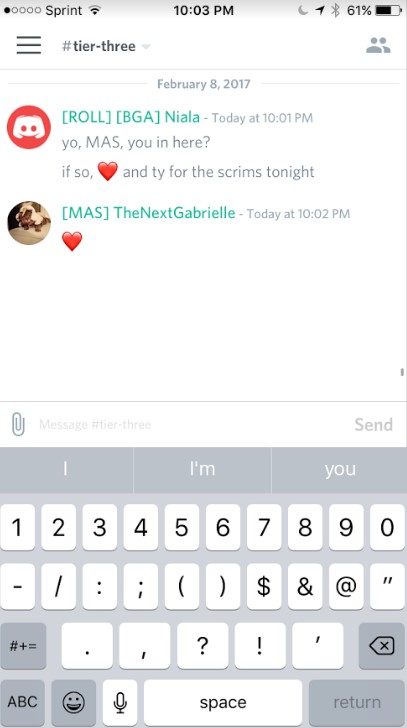
Task: Tap the Send button
Action: (x=374, y=424)
